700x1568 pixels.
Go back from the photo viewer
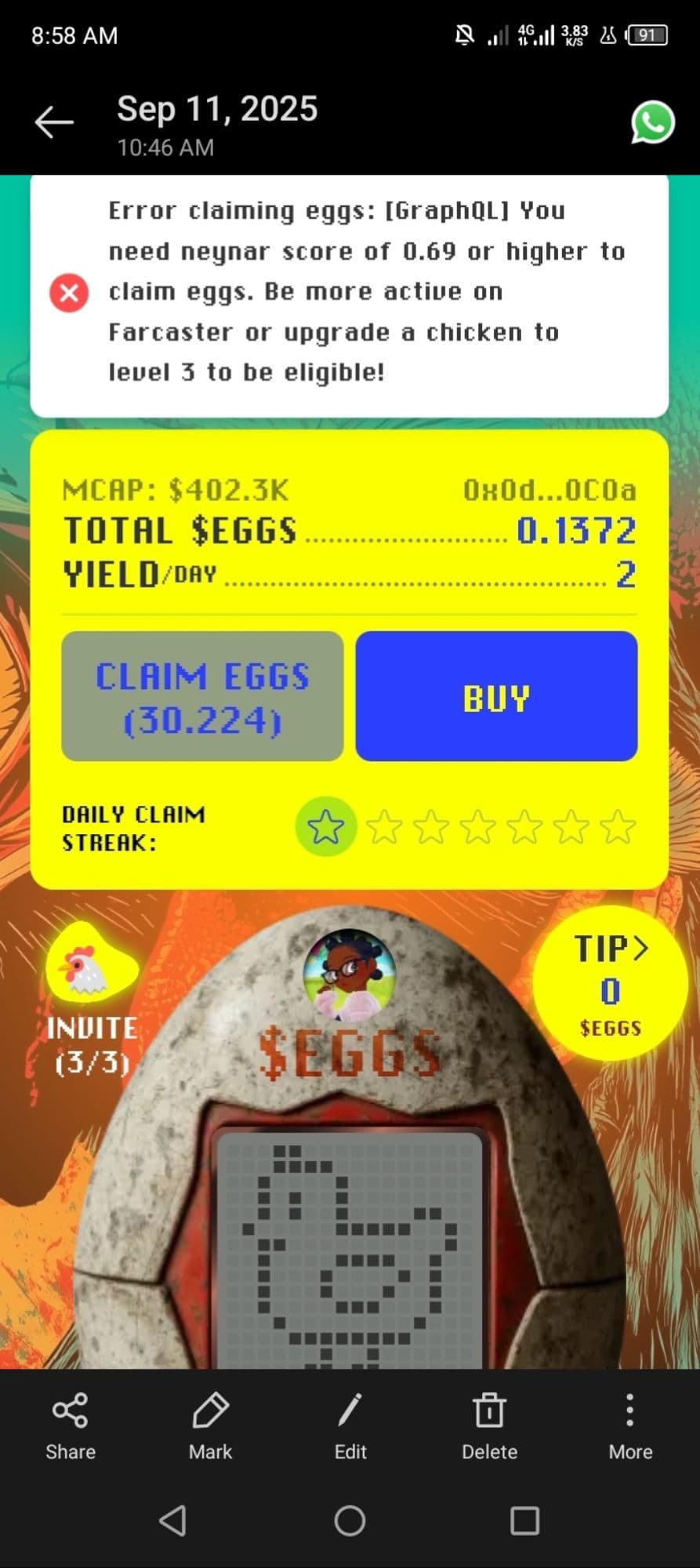[x=54, y=122]
